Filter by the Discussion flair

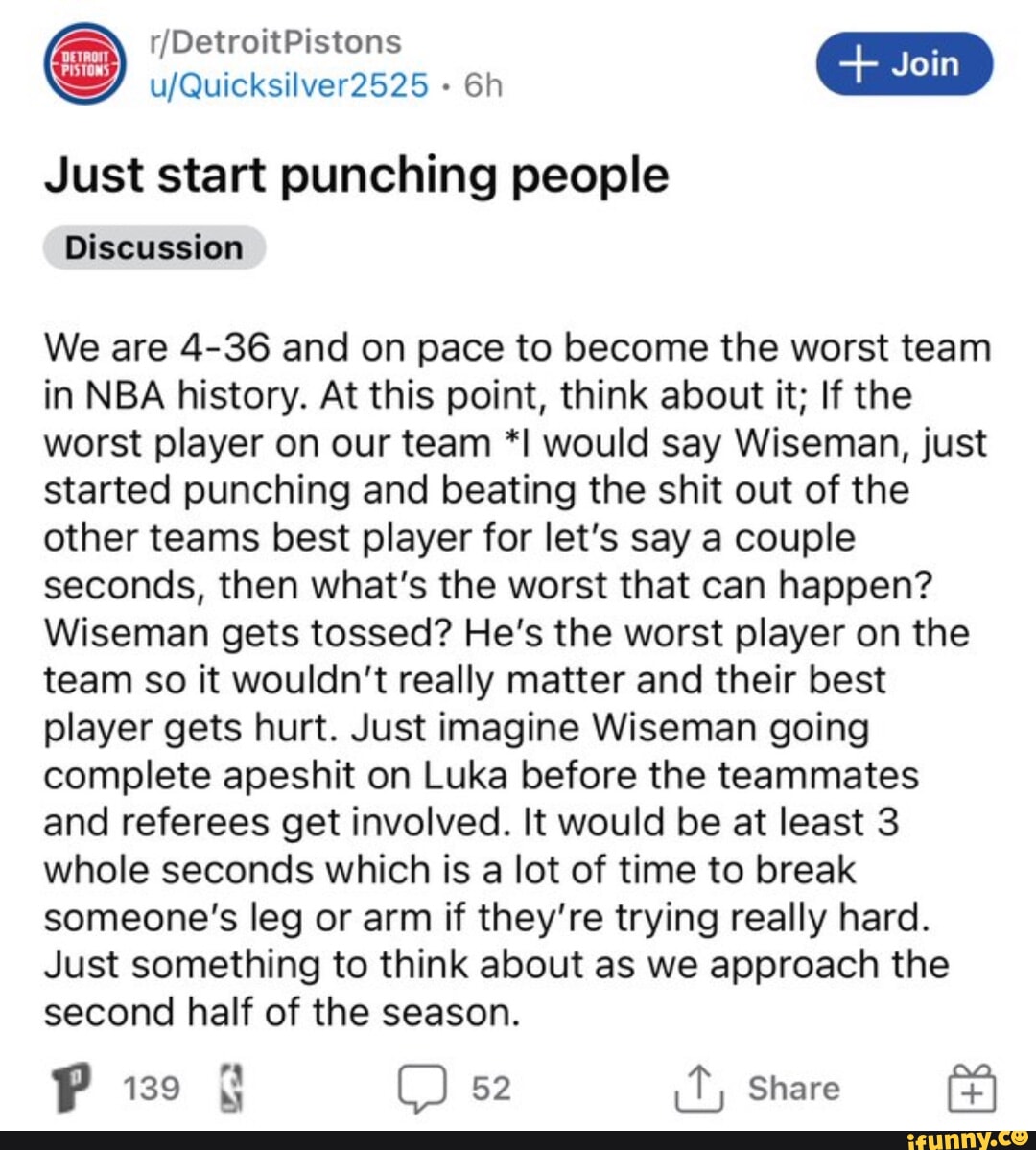click(153, 247)
